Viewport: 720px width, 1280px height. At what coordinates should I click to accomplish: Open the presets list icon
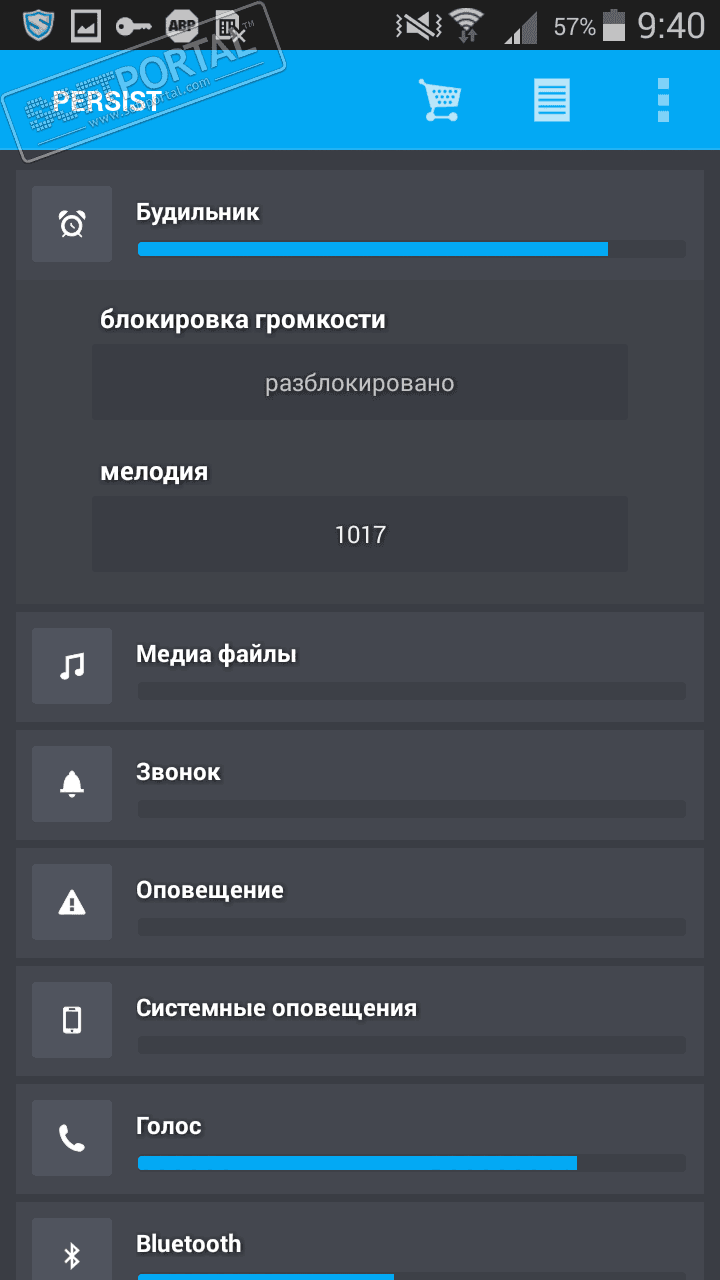[x=551, y=100]
